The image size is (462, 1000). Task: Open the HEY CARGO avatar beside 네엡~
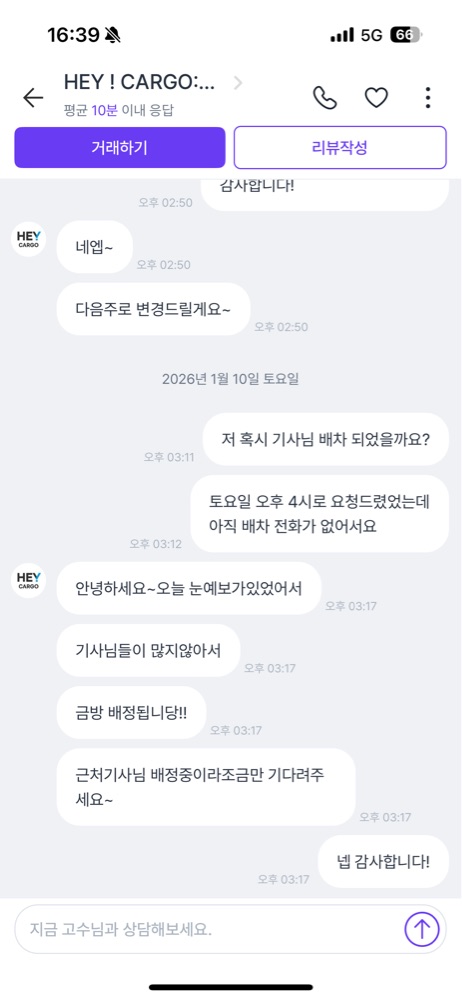[x=29, y=239]
